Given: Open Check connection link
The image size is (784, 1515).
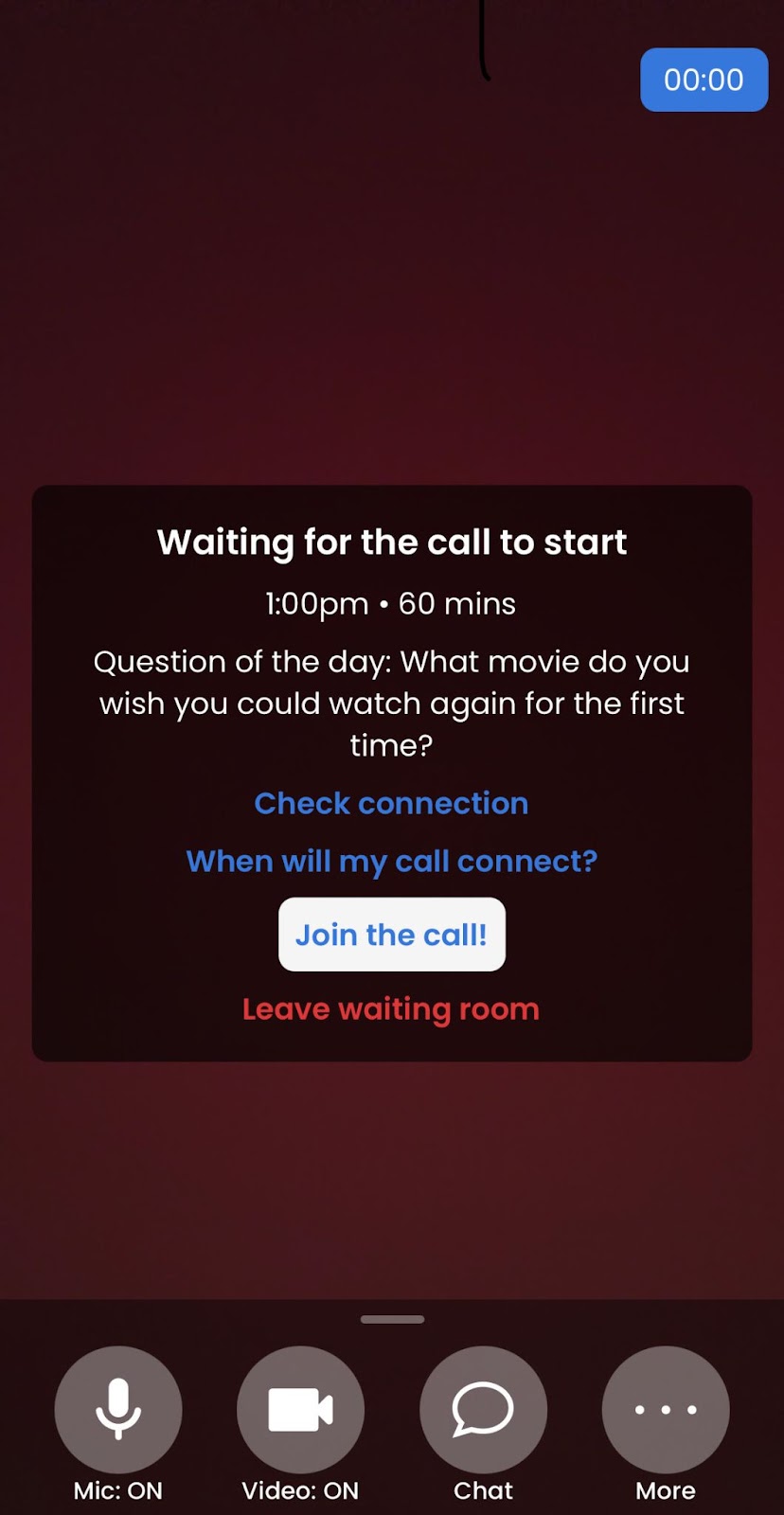Looking at the screenshot, I should (391, 804).
